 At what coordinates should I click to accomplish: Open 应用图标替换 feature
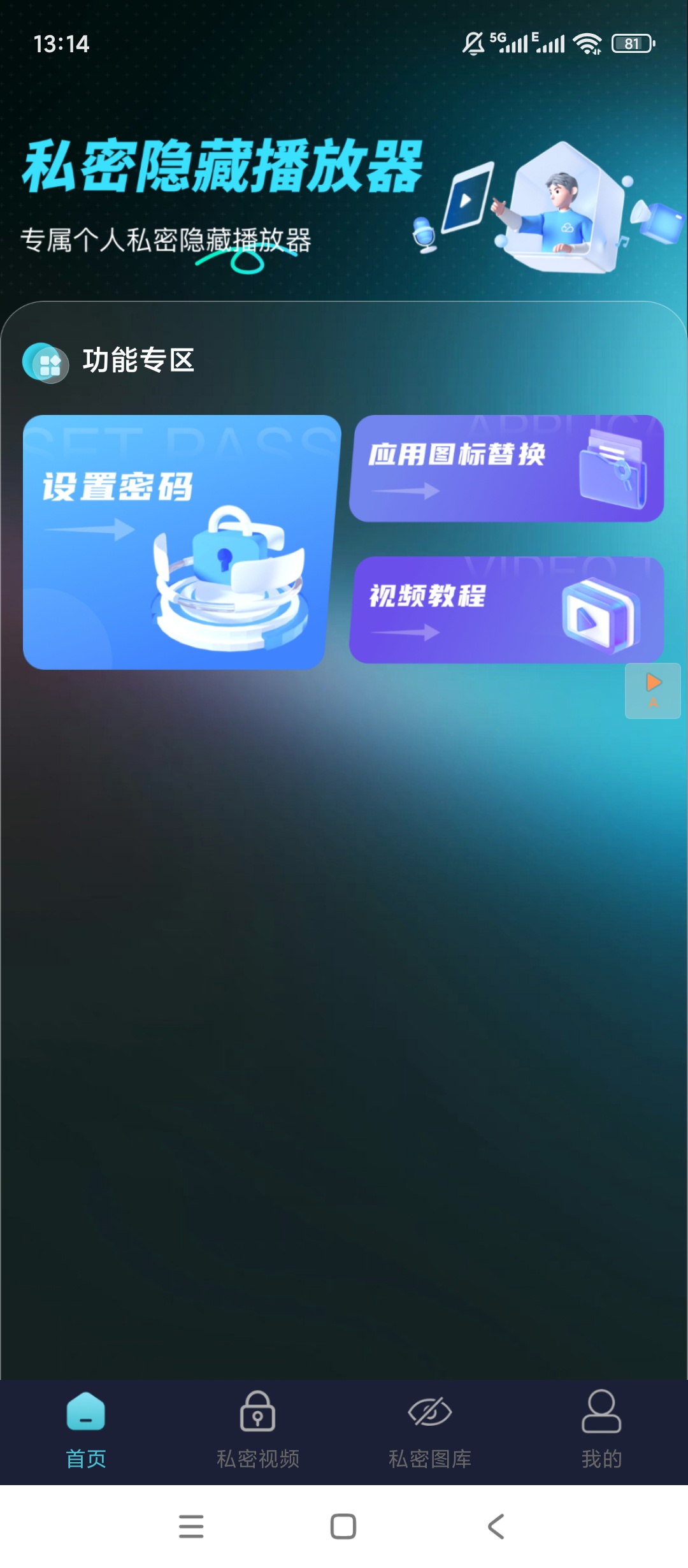pos(506,468)
